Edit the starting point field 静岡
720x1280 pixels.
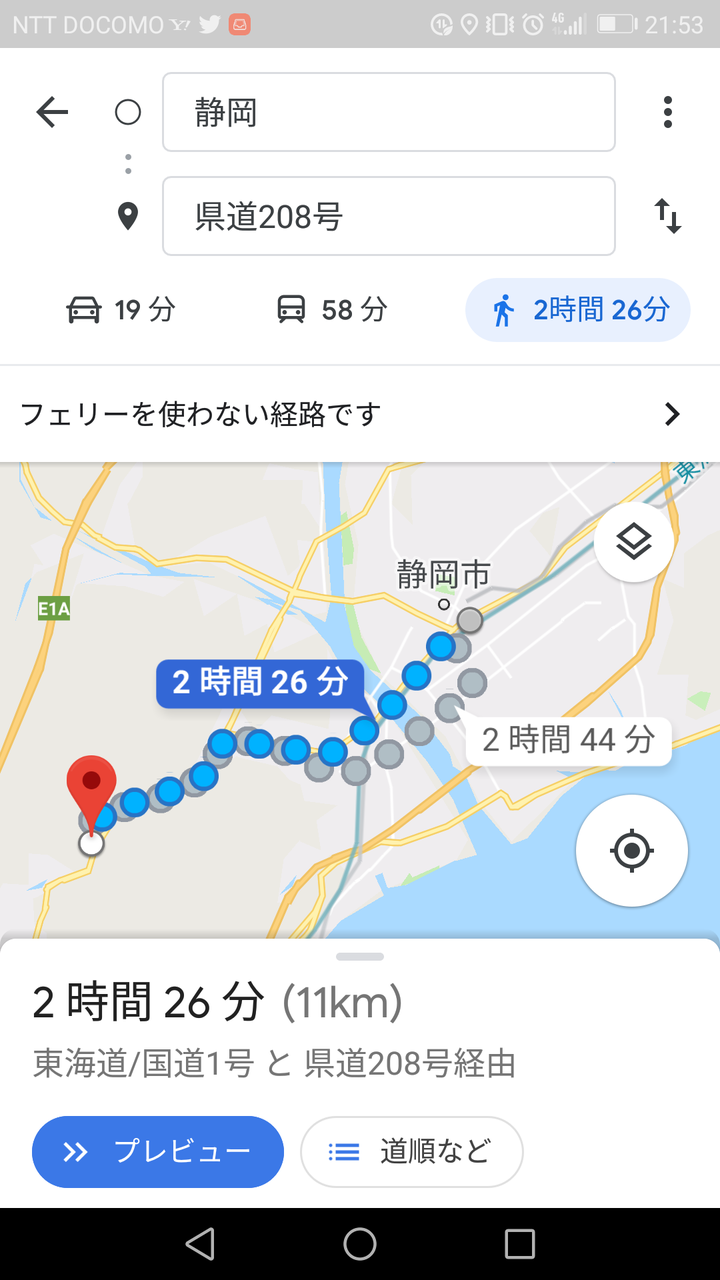point(389,112)
